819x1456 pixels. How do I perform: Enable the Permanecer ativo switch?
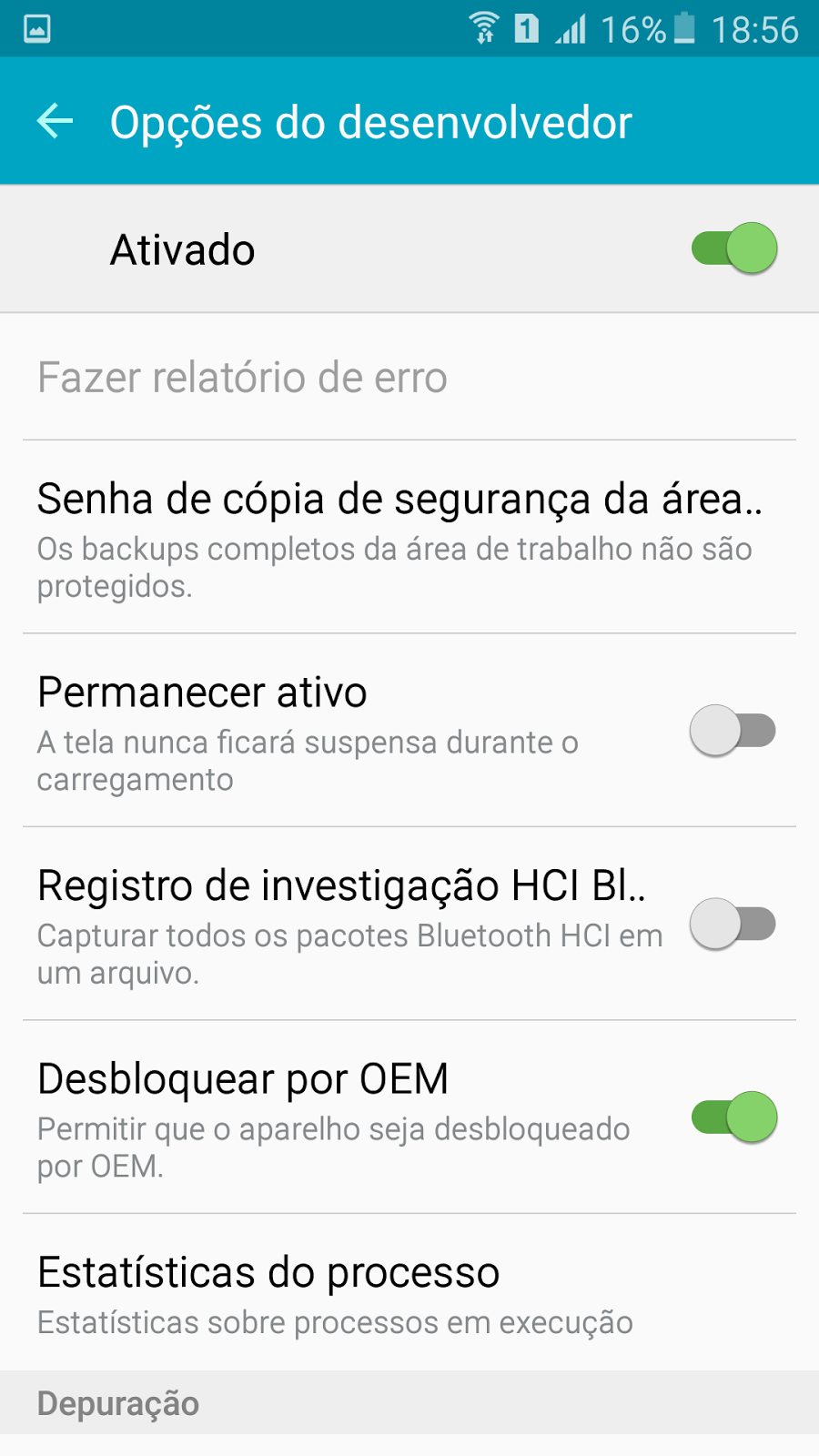point(732,731)
